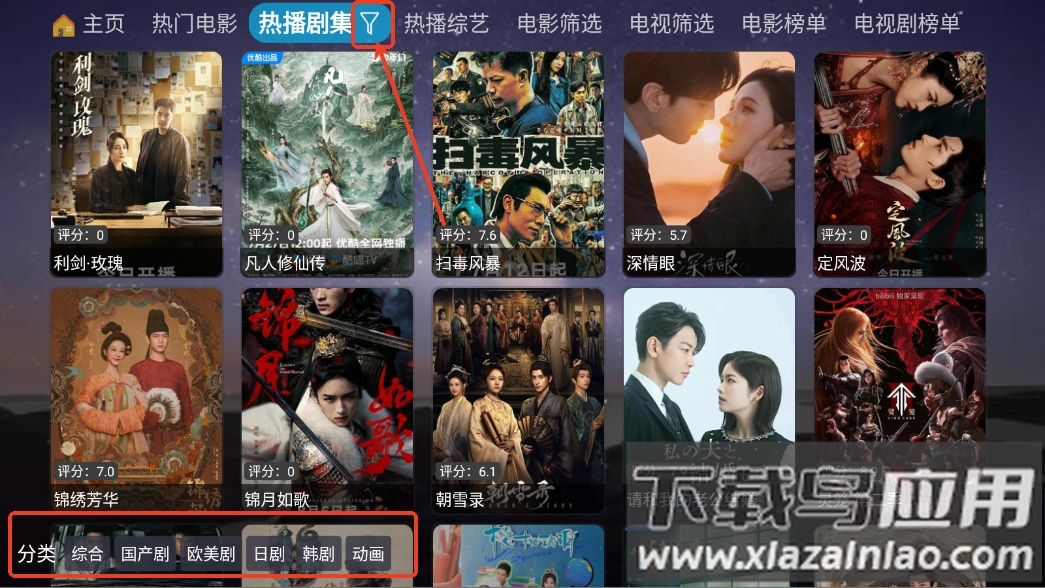Viewport: 1045px width, 588px height.
Task: Choose the 韩剧 category chip
Action: coord(317,554)
